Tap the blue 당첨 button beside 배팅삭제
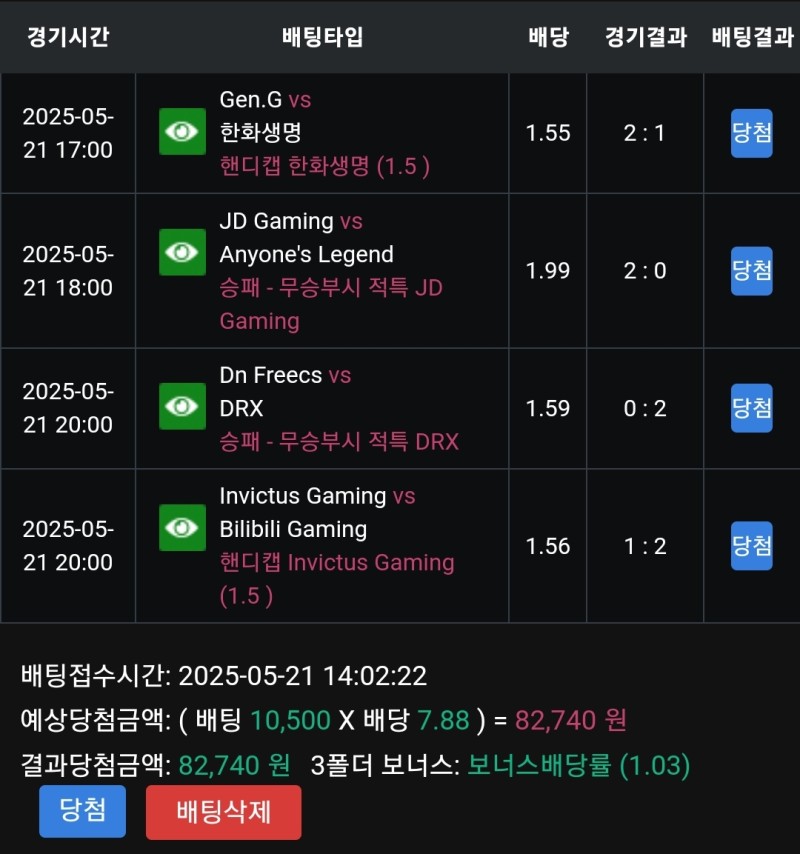This screenshot has height=854, width=800. [x=83, y=810]
